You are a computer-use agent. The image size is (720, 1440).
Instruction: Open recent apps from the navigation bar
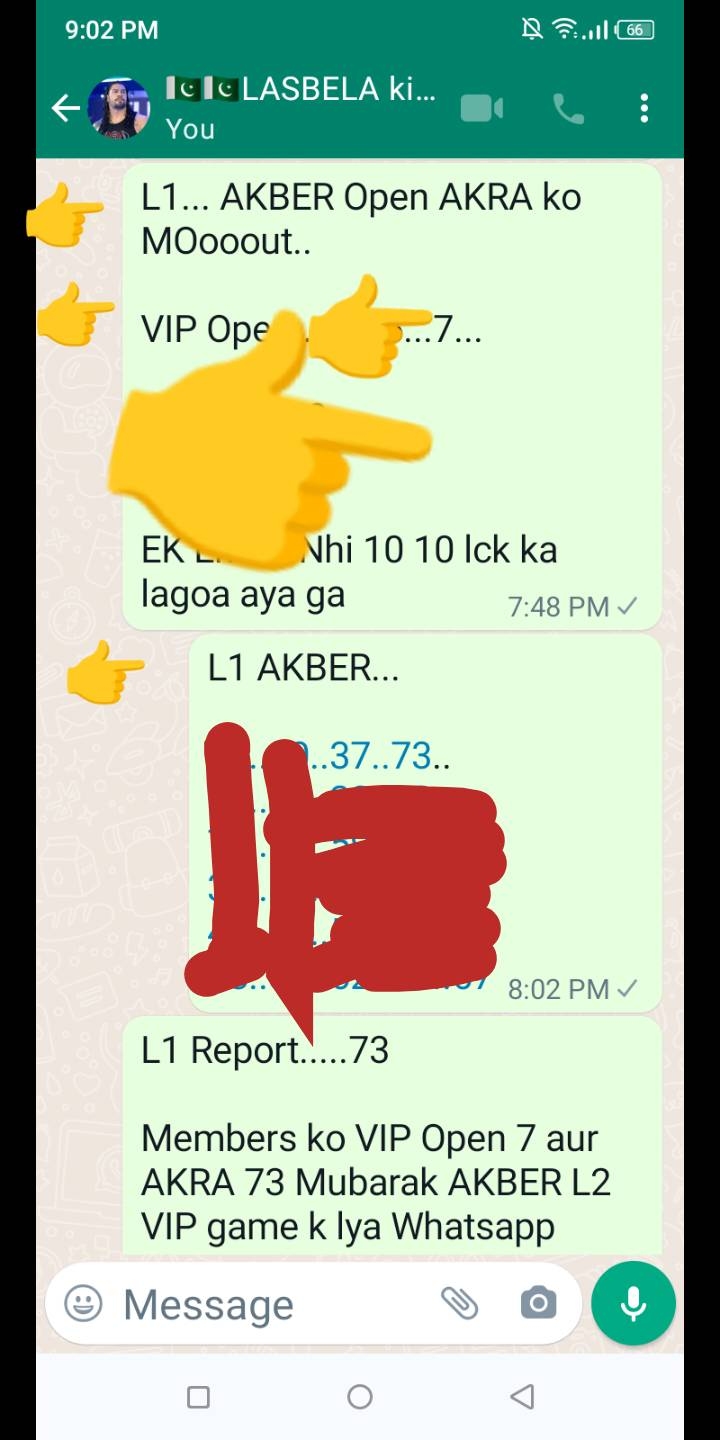pyautogui.click(x=198, y=1397)
